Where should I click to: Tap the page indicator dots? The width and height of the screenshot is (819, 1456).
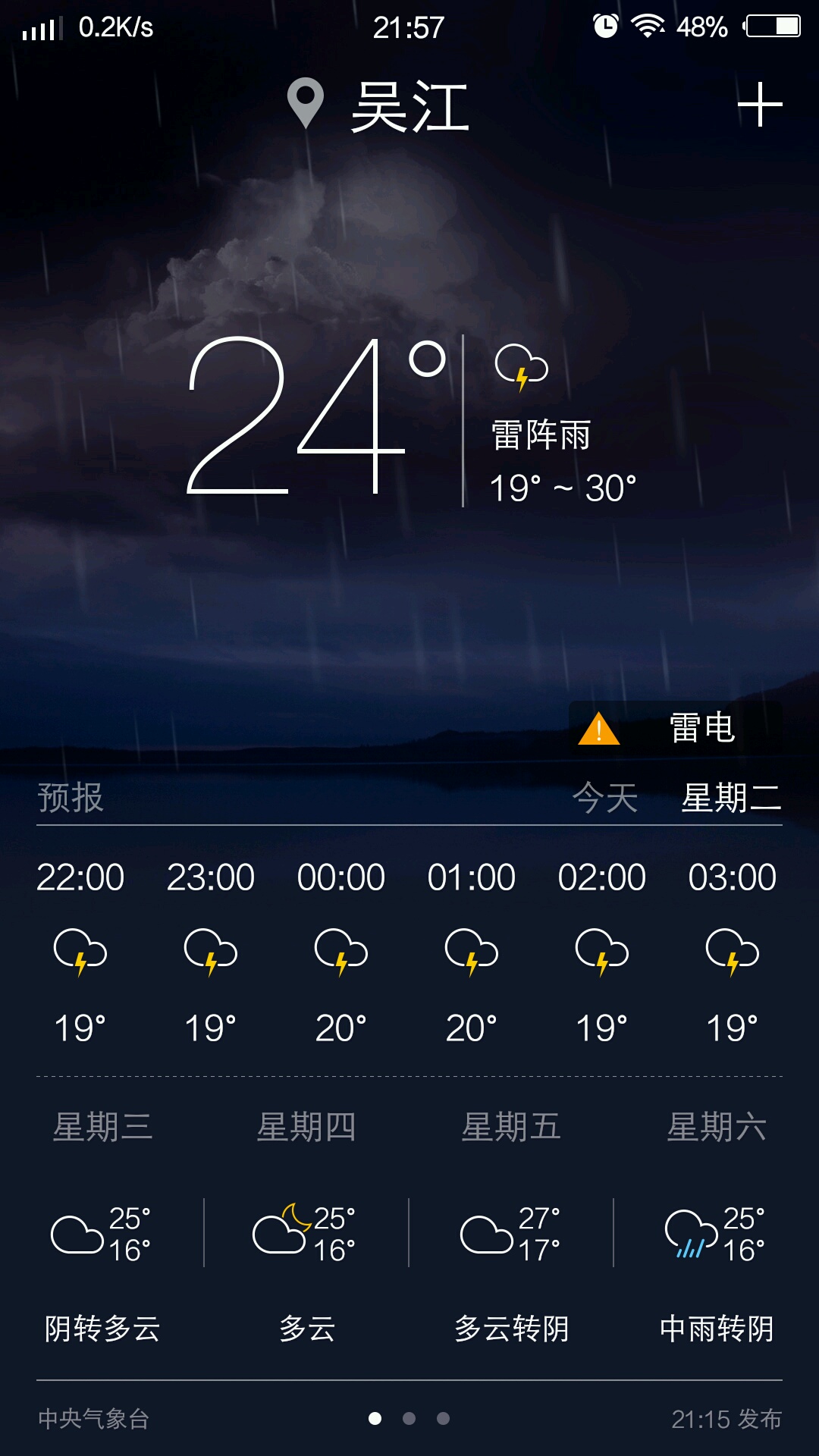click(409, 1418)
